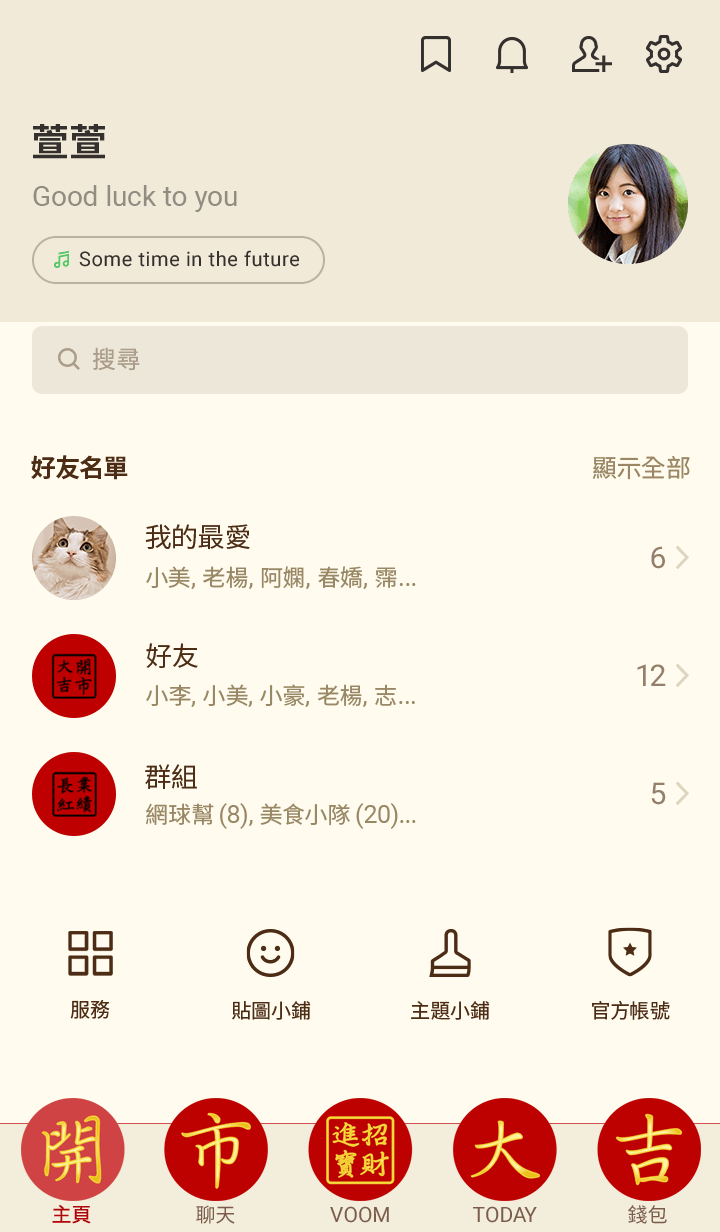The width and height of the screenshot is (720, 1232).
Task: Select the 主頁 home tab
Action: point(72,1162)
